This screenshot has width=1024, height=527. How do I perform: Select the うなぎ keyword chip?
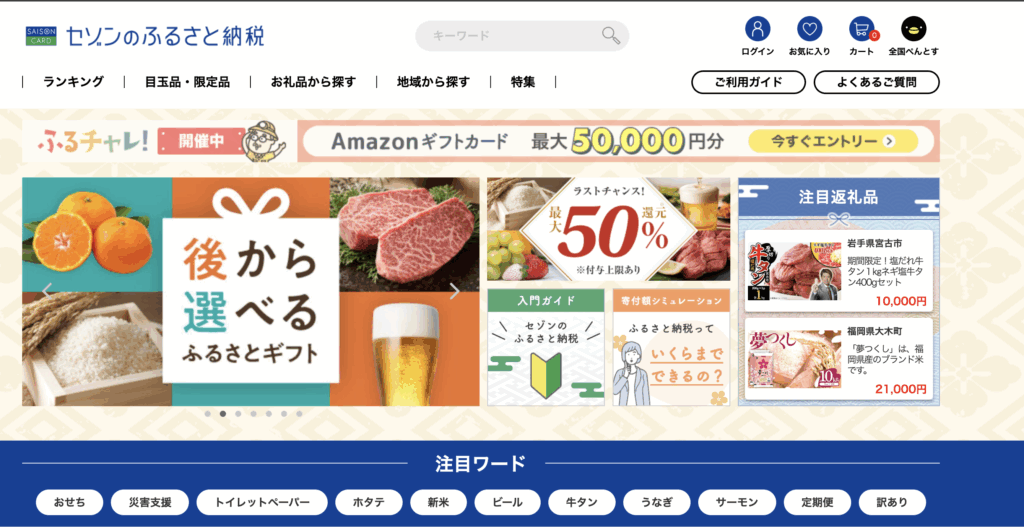[657, 502]
